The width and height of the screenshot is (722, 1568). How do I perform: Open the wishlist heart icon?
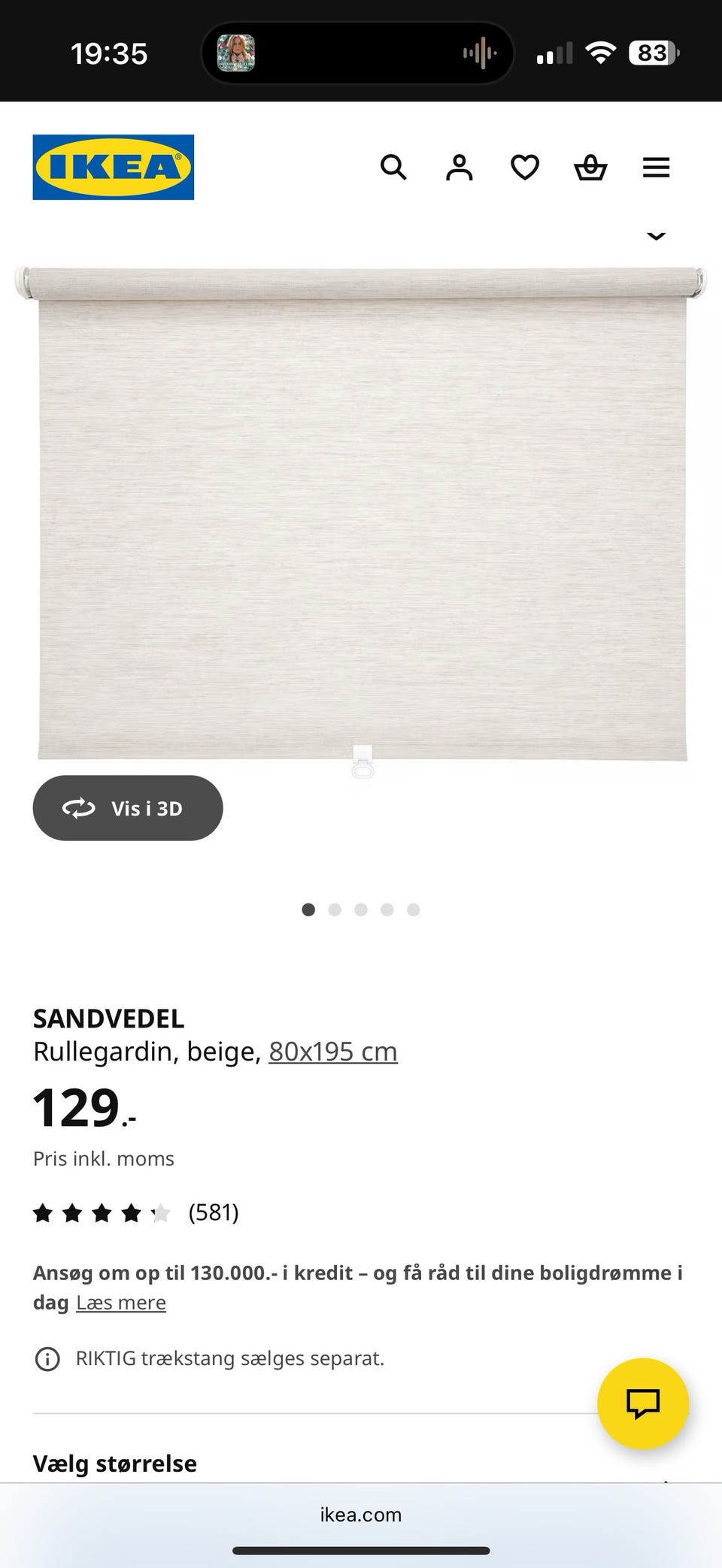tap(525, 167)
